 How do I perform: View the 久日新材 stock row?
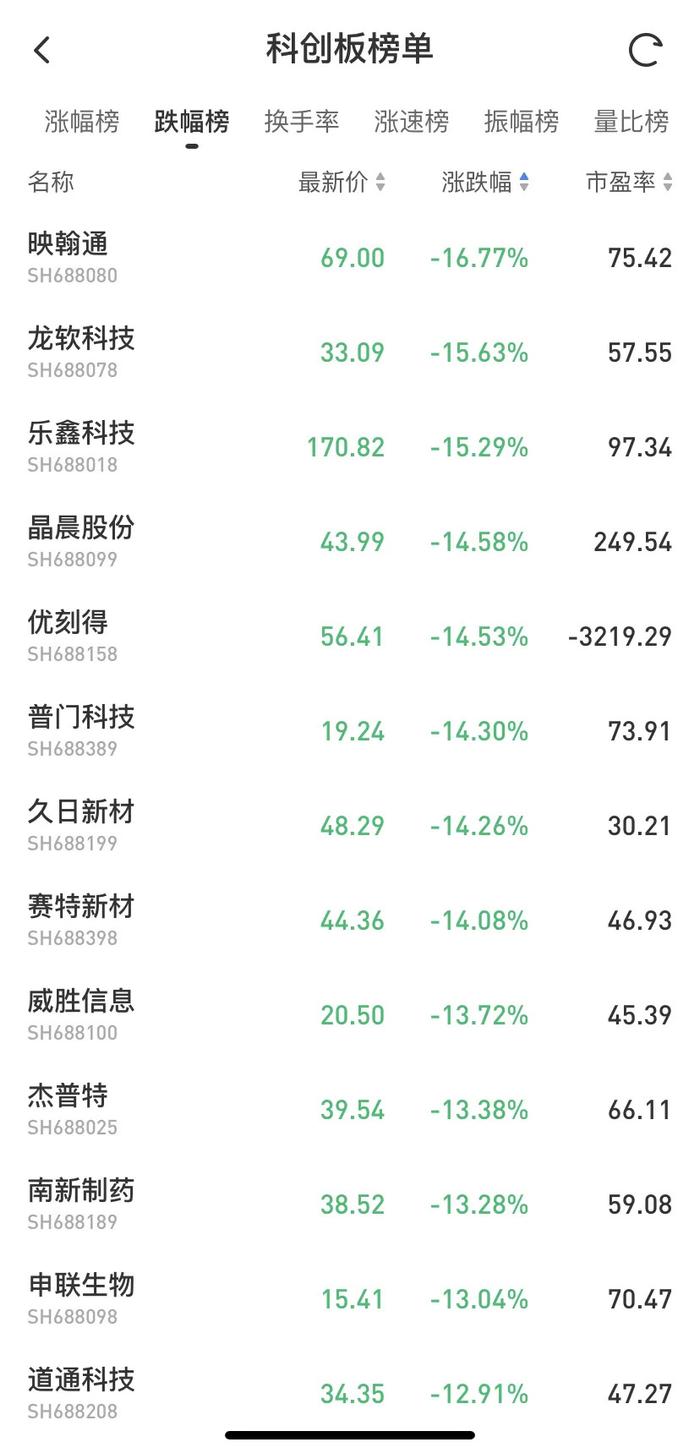point(350,826)
